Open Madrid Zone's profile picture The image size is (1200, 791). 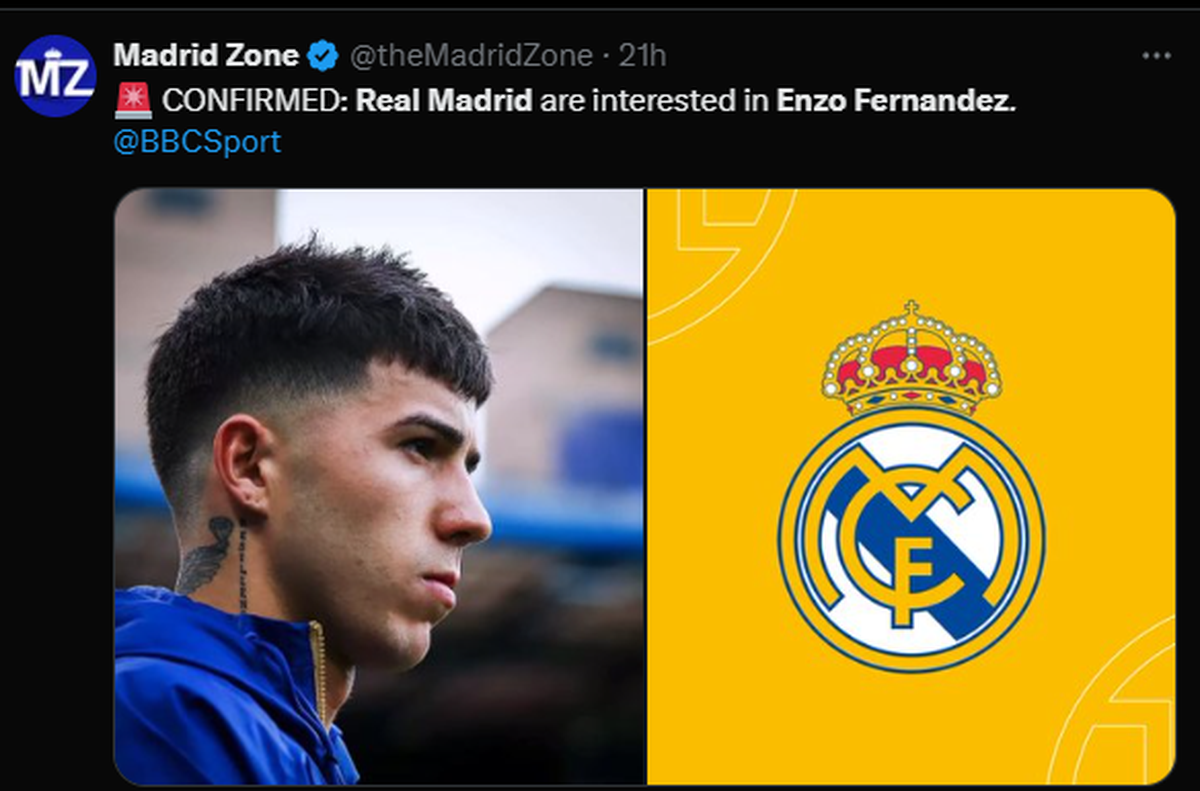[x=55, y=76]
